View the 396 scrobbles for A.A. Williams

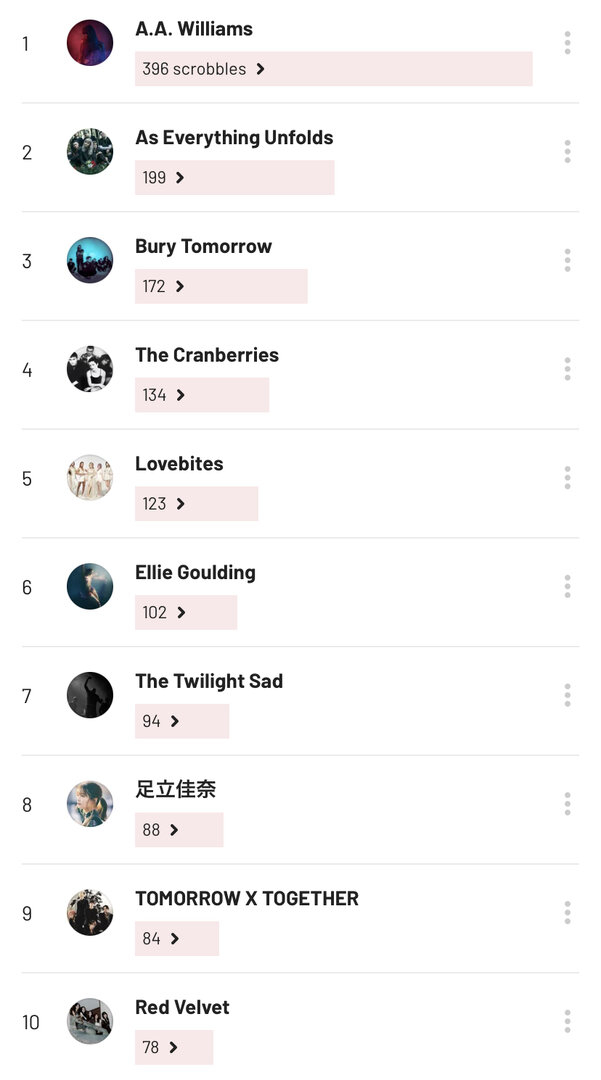[x=203, y=69]
